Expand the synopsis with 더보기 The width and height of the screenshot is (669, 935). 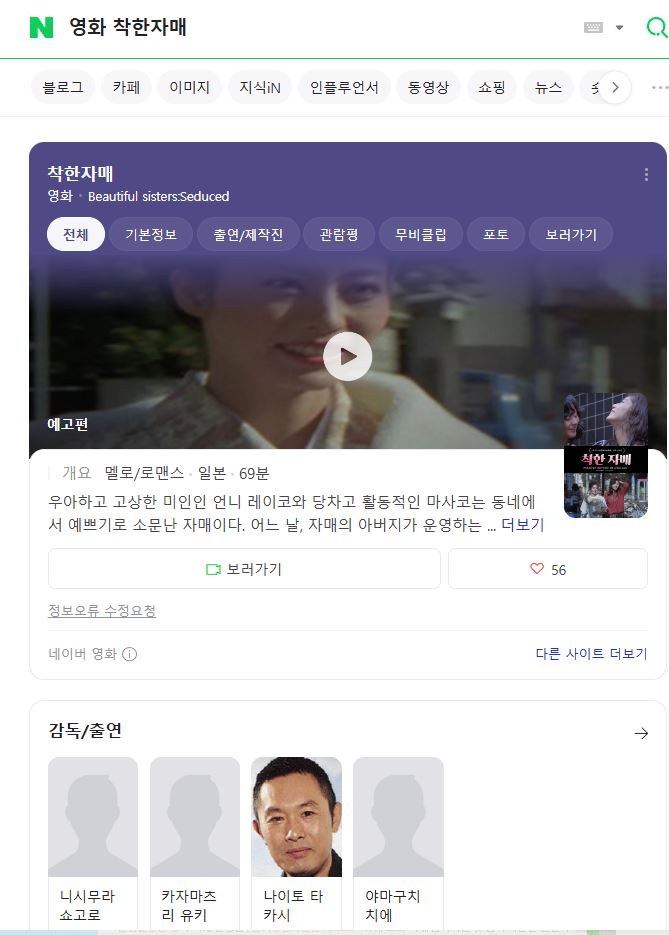pyautogui.click(x=522, y=524)
